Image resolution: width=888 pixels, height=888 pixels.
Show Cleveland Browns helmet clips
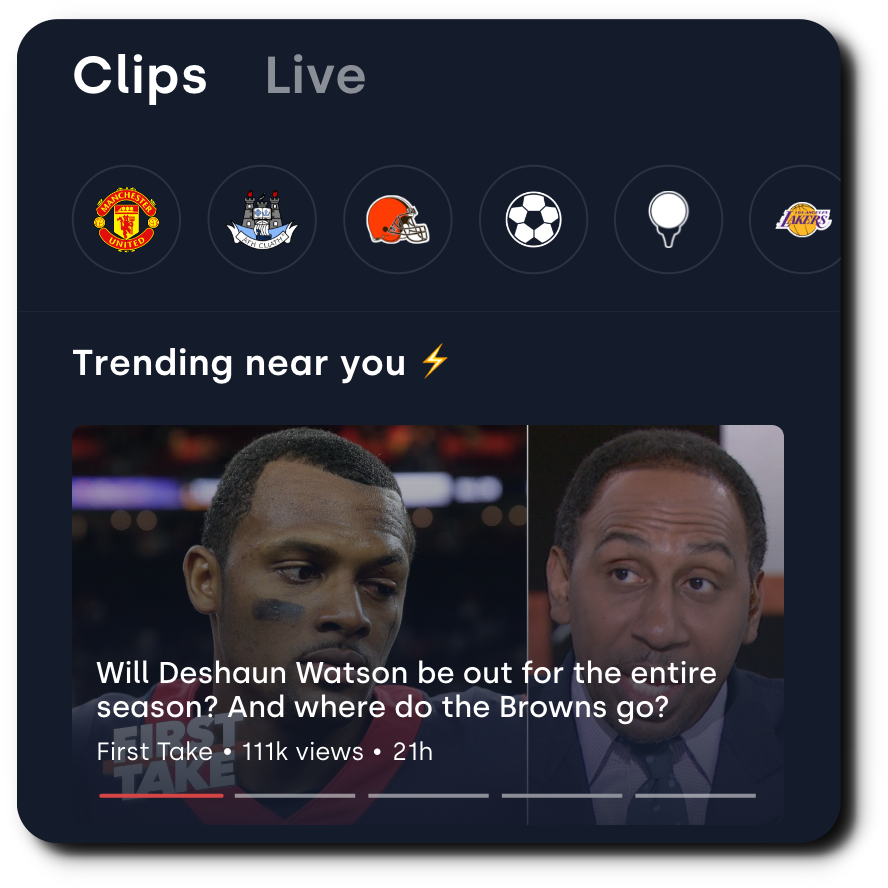click(397, 220)
